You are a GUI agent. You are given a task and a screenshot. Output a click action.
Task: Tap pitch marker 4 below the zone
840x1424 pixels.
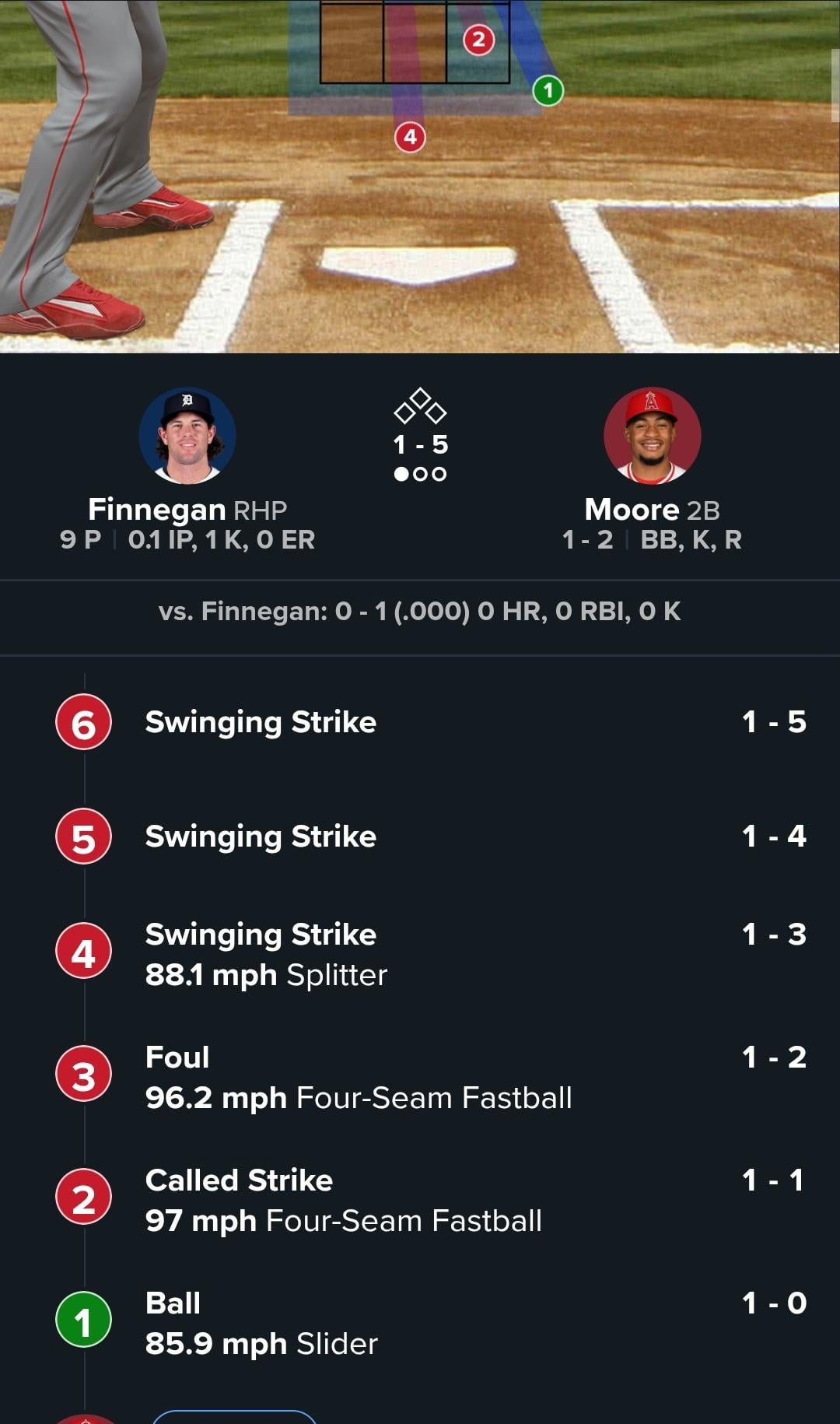point(410,138)
